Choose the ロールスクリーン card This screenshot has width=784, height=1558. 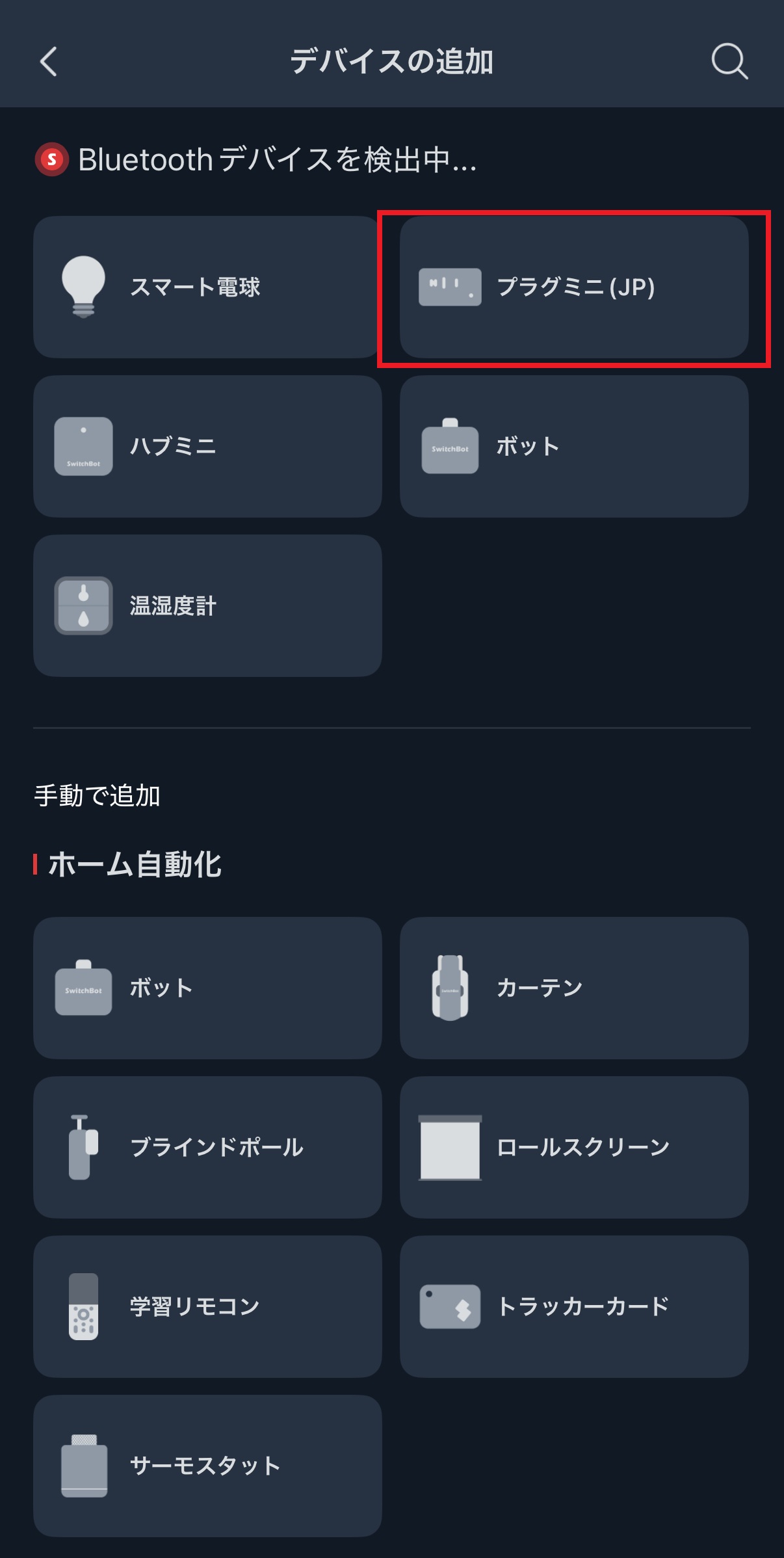(573, 1147)
